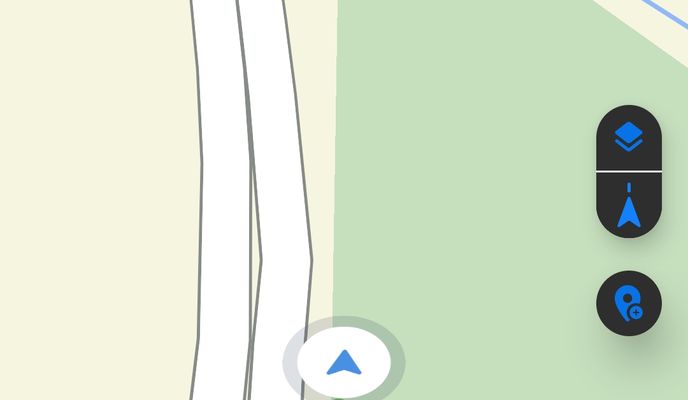Add a new place pin
The height and width of the screenshot is (400, 688).
click(629, 303)
